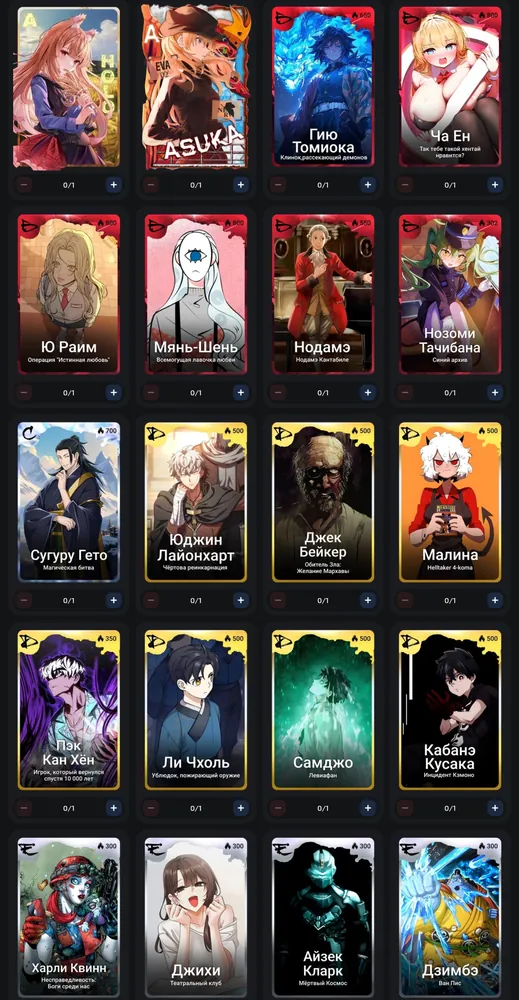Screen dimensions: 519x1000
Task: Tap plus under the Ю Раим card
Action: (x=113, y=393)
